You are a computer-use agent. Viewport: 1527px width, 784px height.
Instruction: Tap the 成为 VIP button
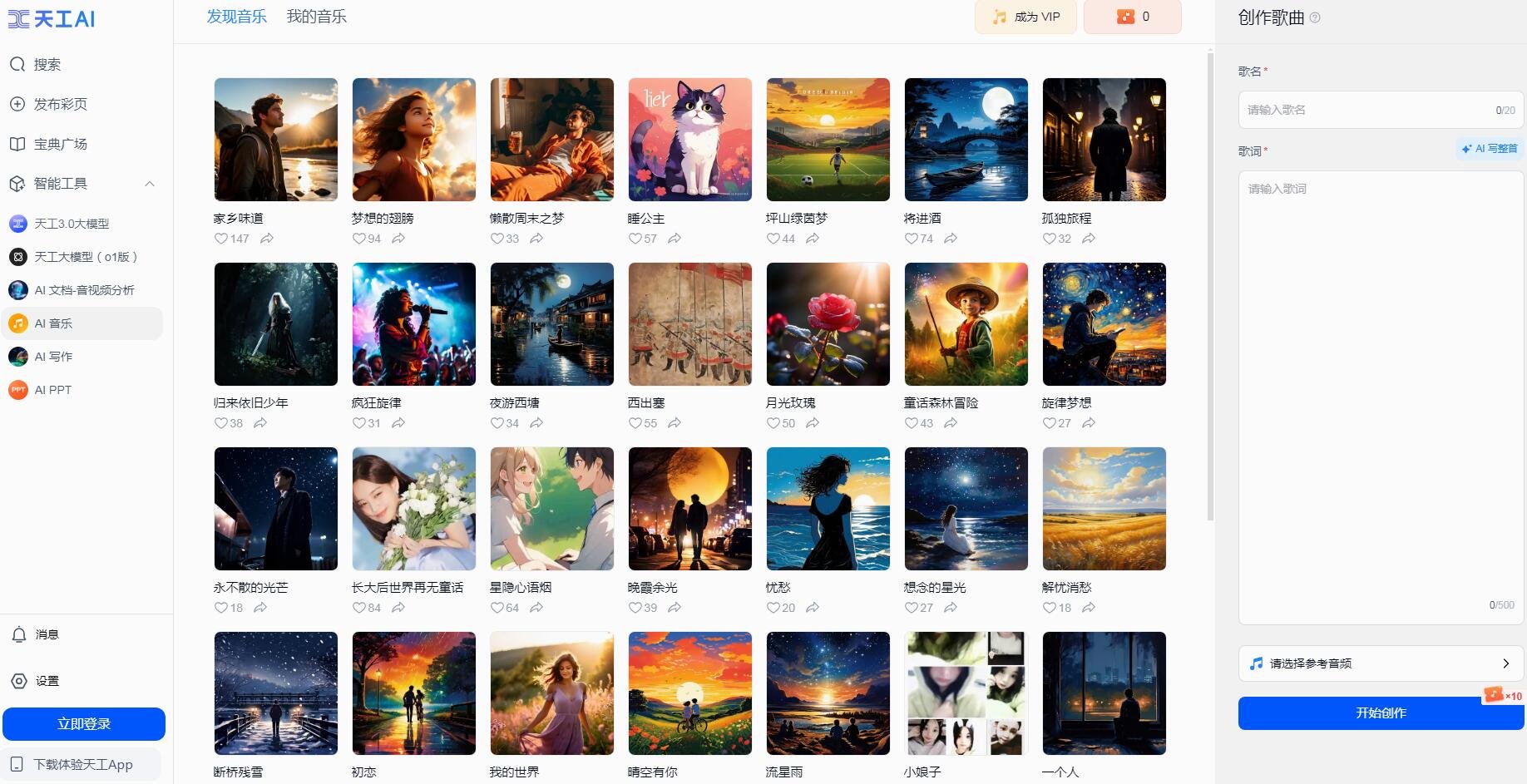pos(1025,17)
